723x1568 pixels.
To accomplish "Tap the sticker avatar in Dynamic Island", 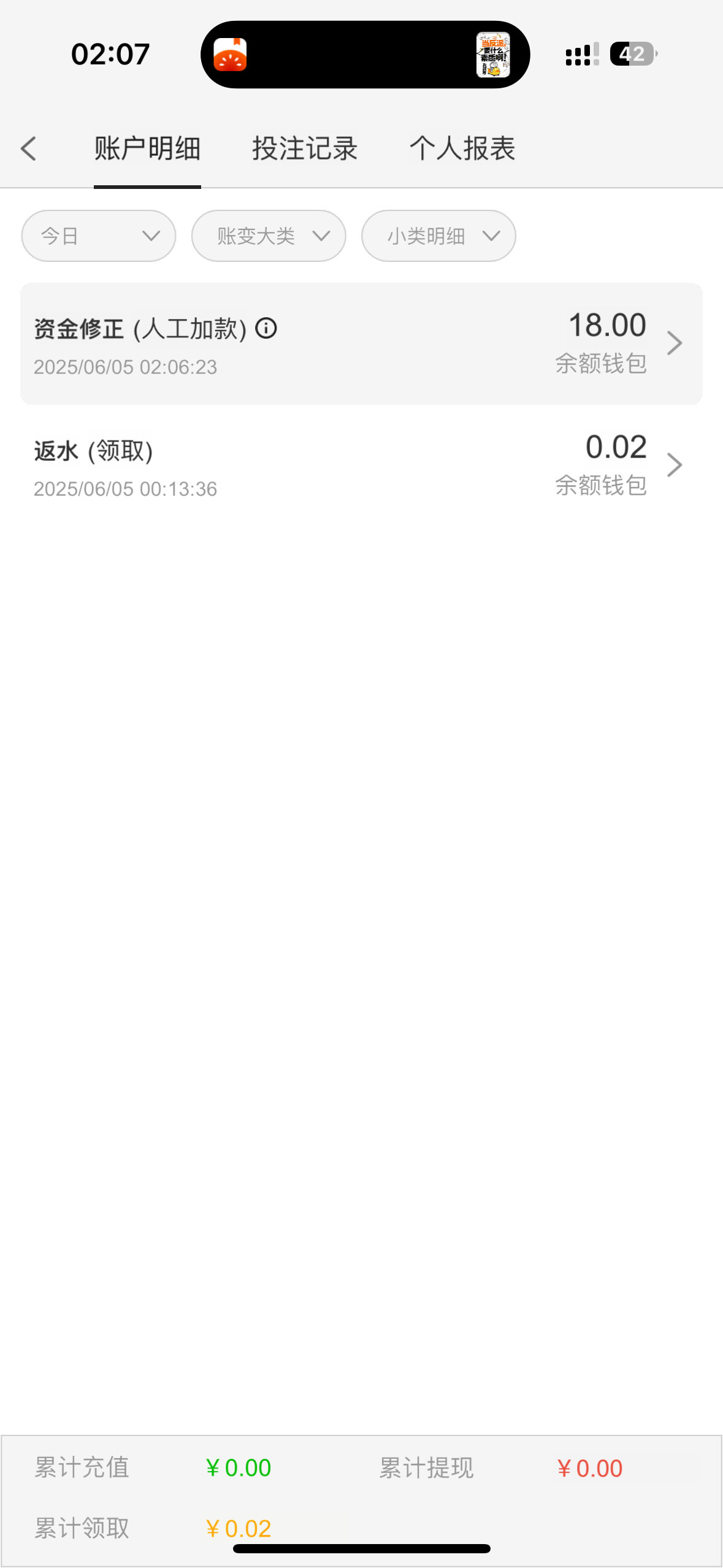I will (x=495, y=55).
